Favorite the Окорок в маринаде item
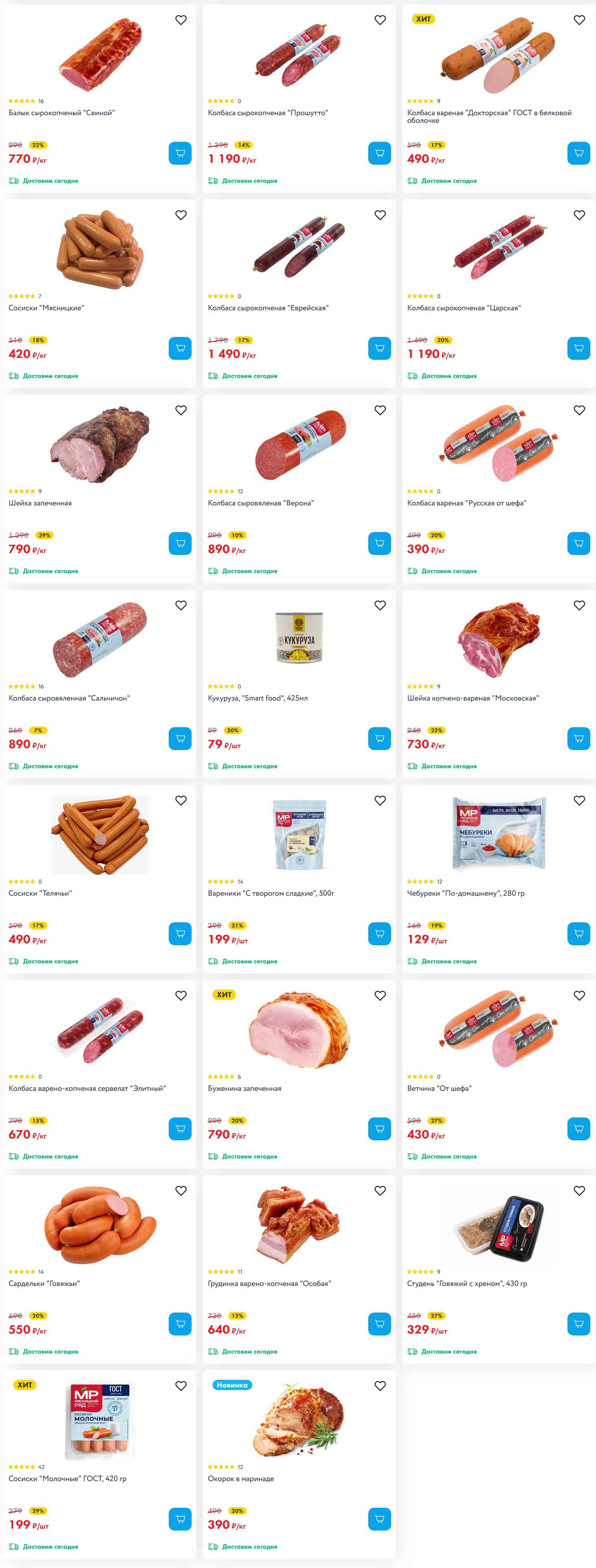The width and height of the screenshot is (596, 1568). (380, 1385)
